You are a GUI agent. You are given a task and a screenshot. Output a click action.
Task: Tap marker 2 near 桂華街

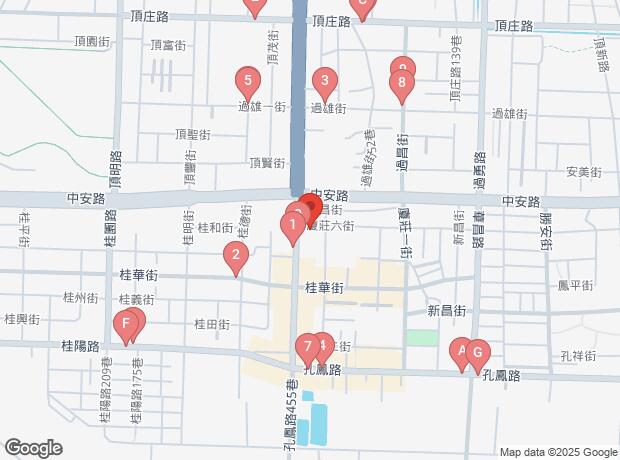point(235,257)
